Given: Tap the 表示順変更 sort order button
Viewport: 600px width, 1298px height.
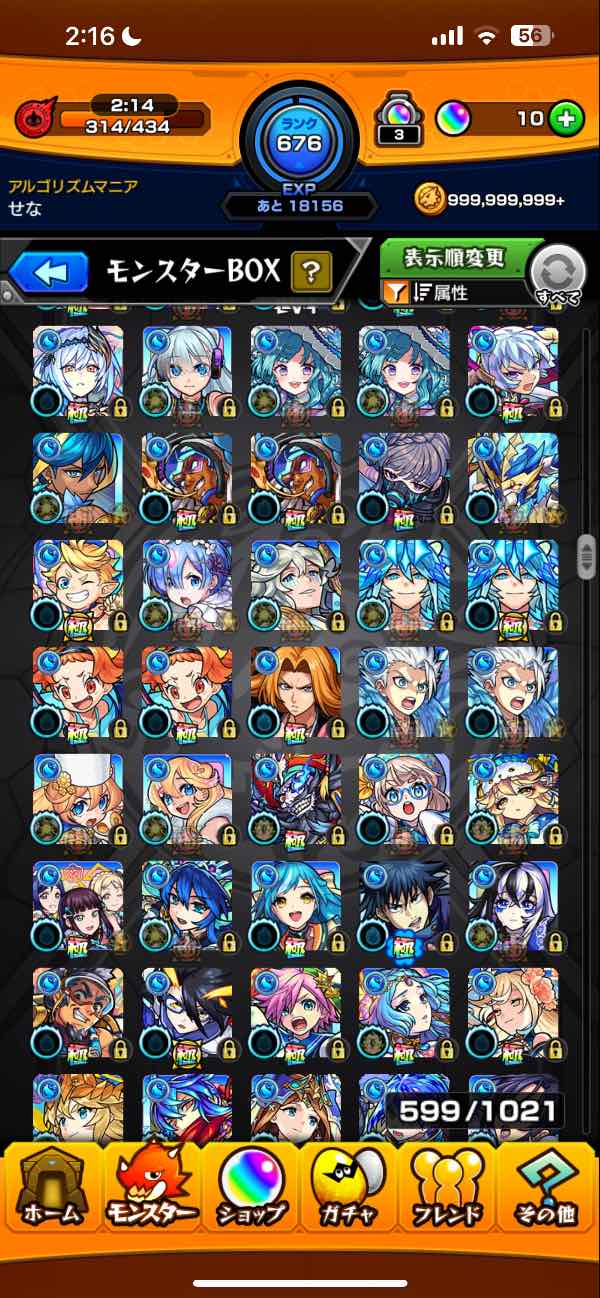Looking at the screenshot, I should (x=453, y=258).
